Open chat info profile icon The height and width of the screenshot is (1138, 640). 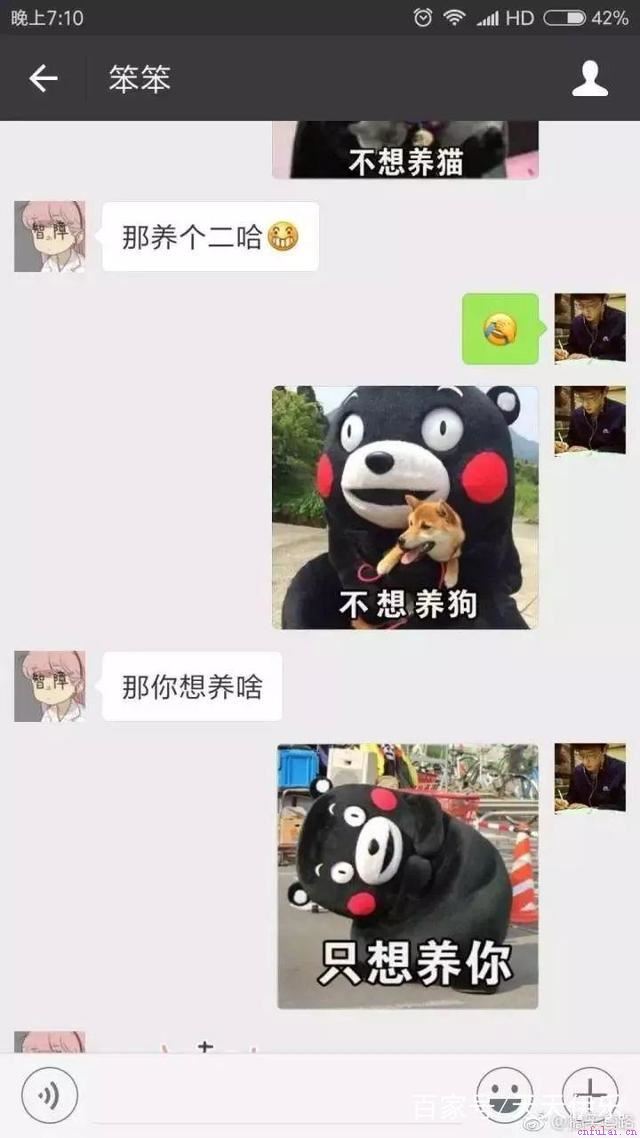[x=590, y=79]
